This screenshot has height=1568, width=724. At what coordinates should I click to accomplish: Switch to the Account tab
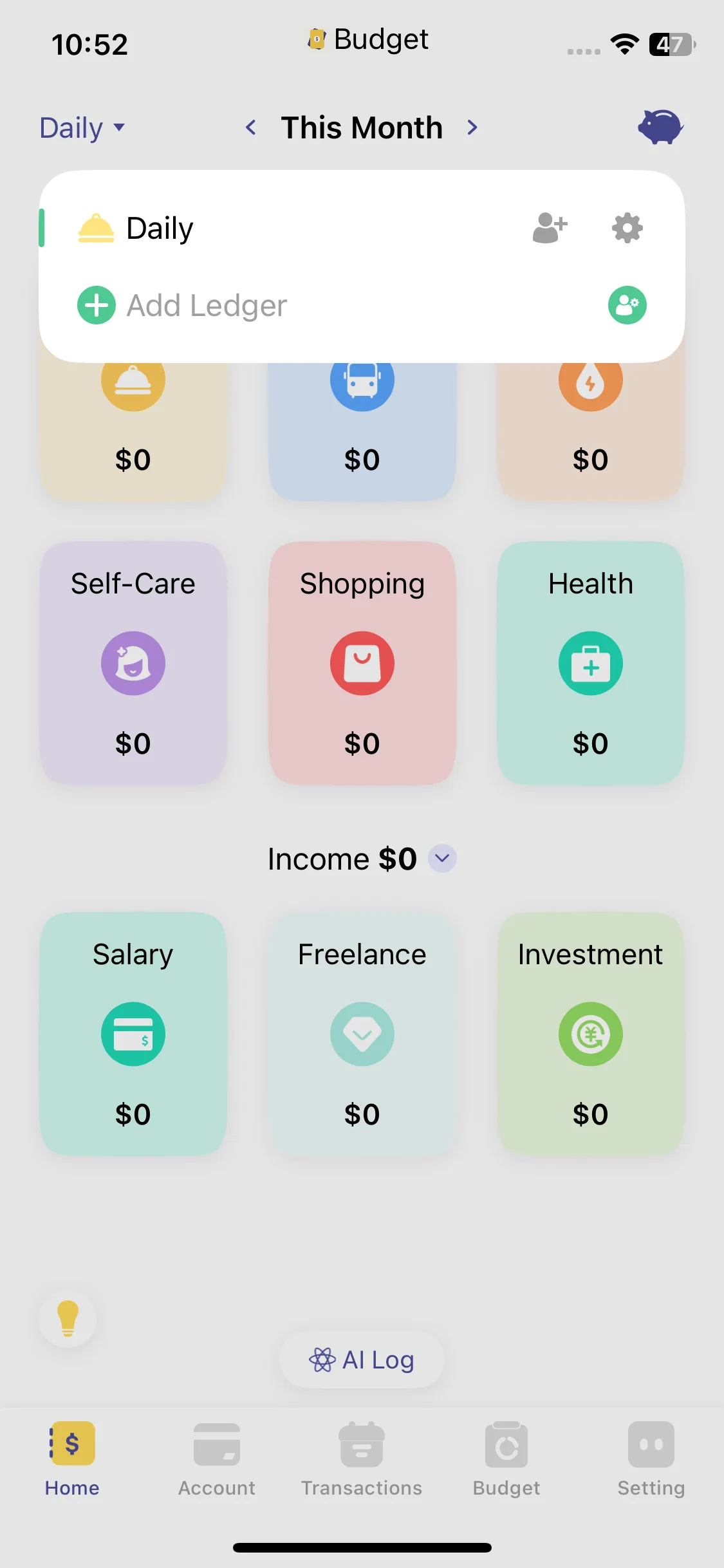217,1460
